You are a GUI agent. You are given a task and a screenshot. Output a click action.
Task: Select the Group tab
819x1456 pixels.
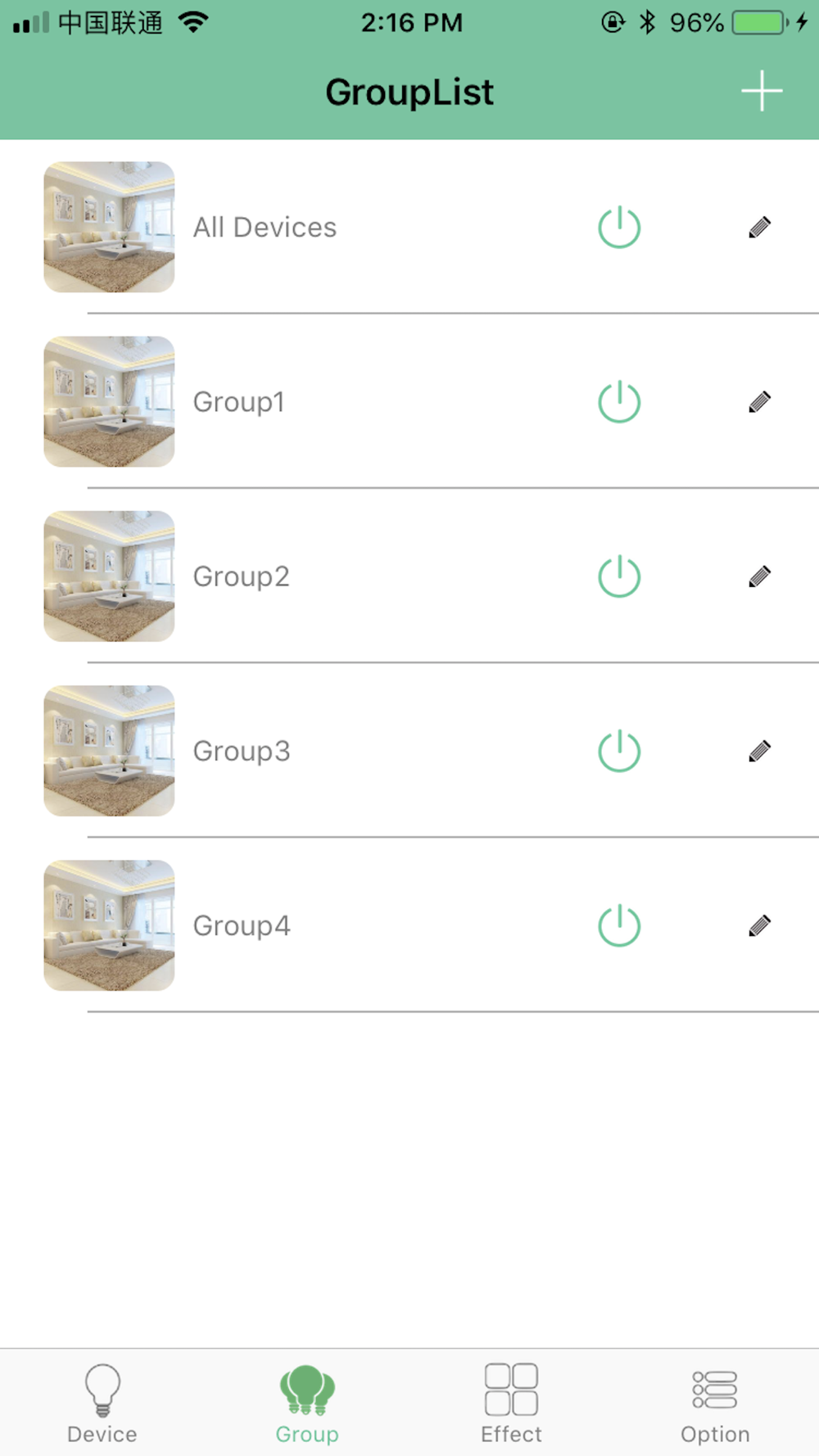point(307,1403)
